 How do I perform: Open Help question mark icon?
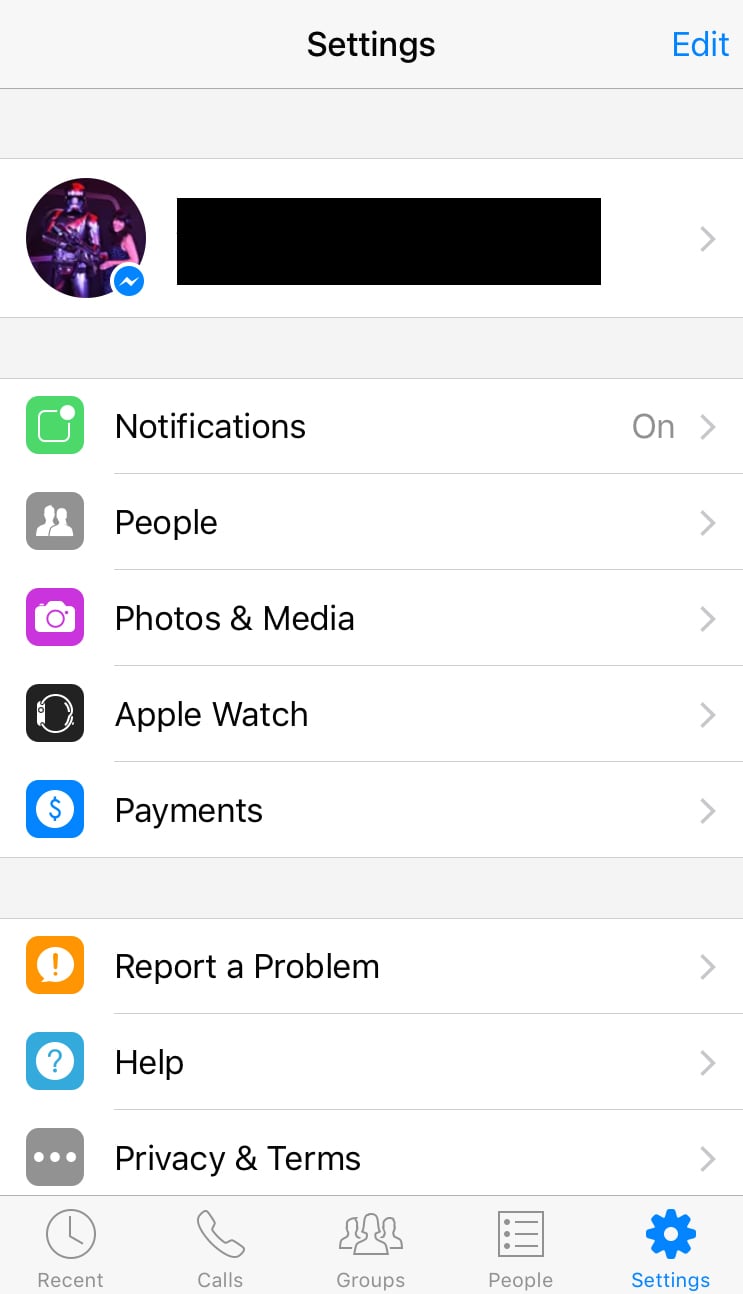(54, 1061)
